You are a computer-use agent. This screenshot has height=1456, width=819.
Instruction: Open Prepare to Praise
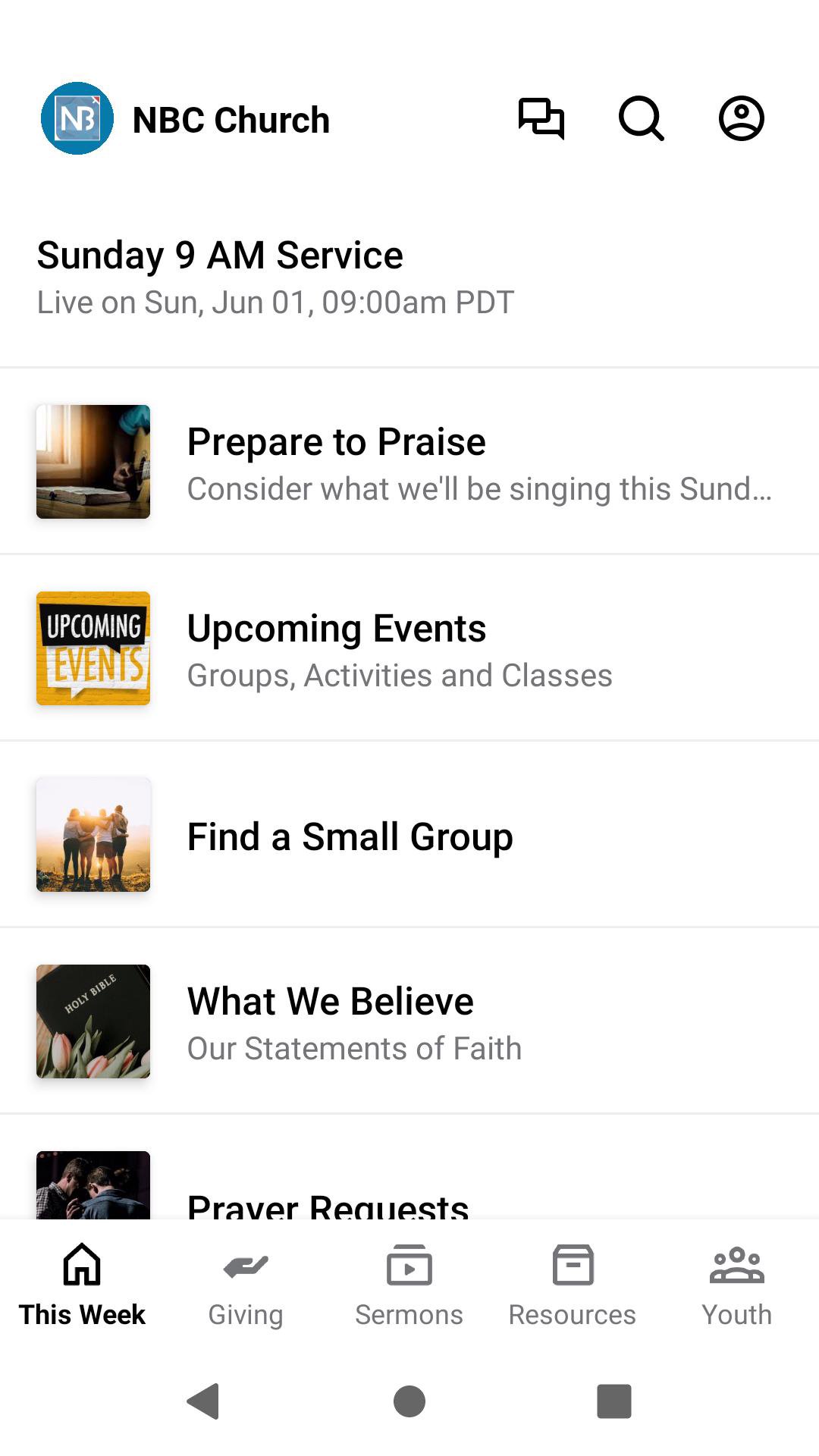[x=409, y=462]
